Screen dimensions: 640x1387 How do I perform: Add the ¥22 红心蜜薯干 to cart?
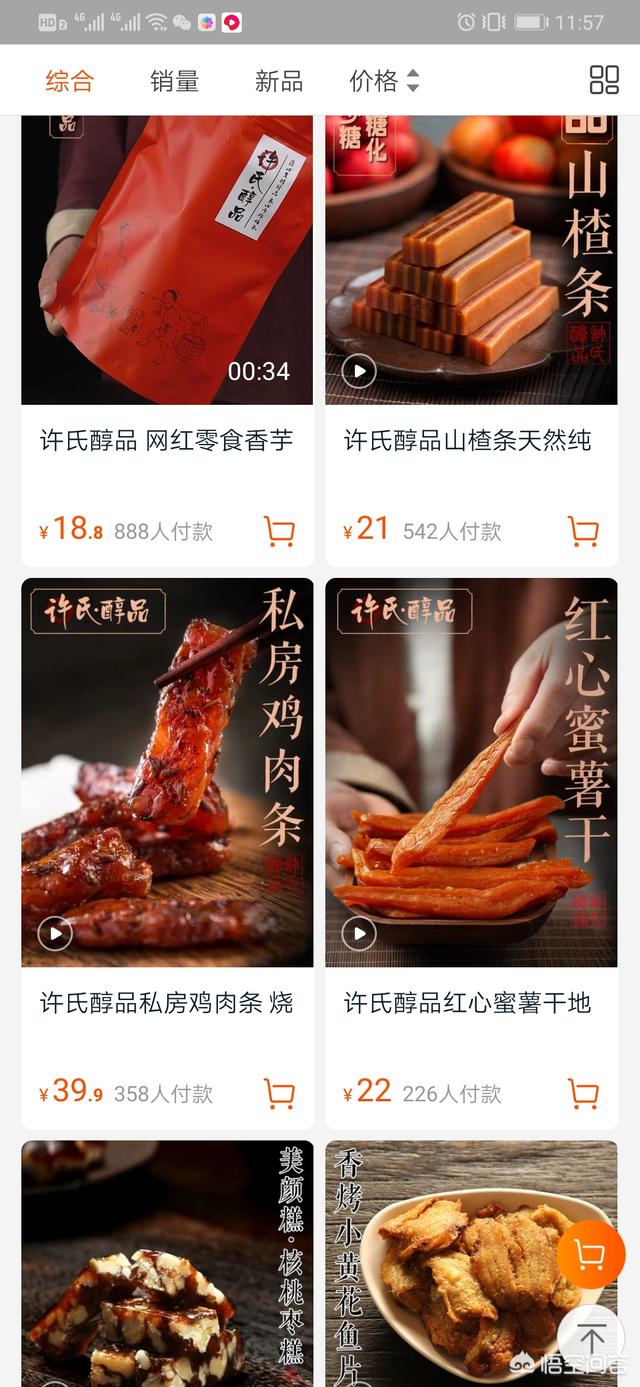coord(583,1093)
